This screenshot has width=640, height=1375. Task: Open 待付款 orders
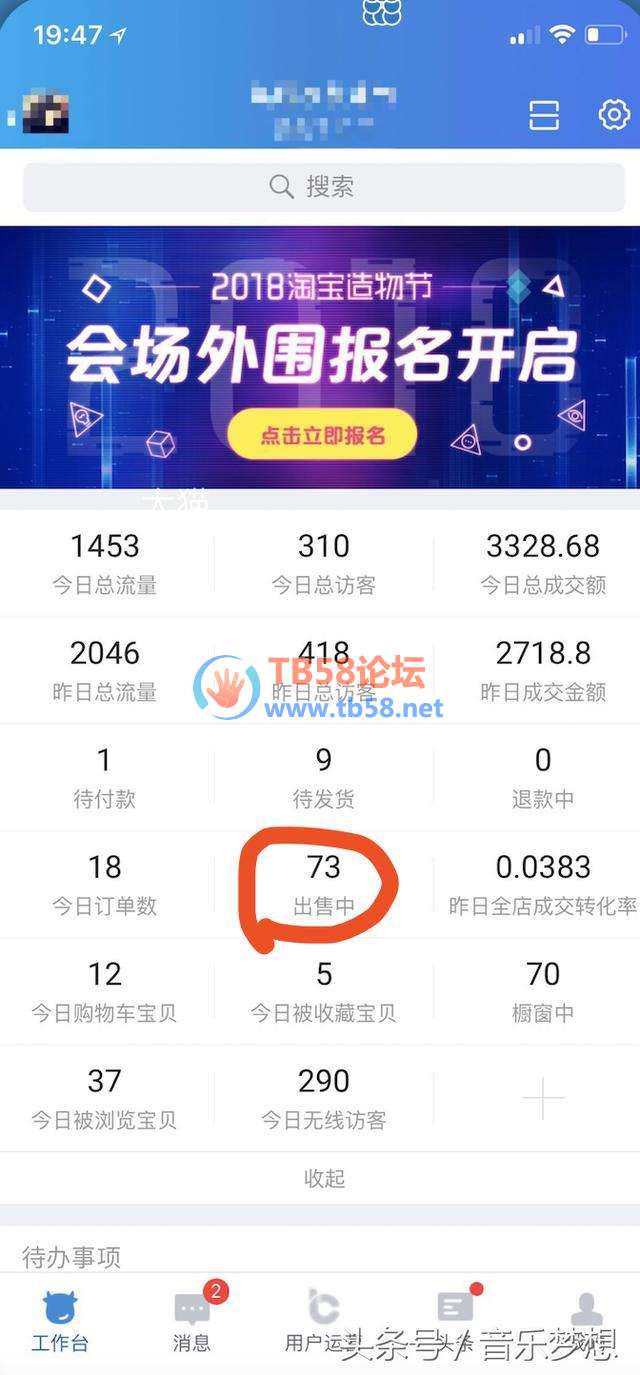click(105, 777)
